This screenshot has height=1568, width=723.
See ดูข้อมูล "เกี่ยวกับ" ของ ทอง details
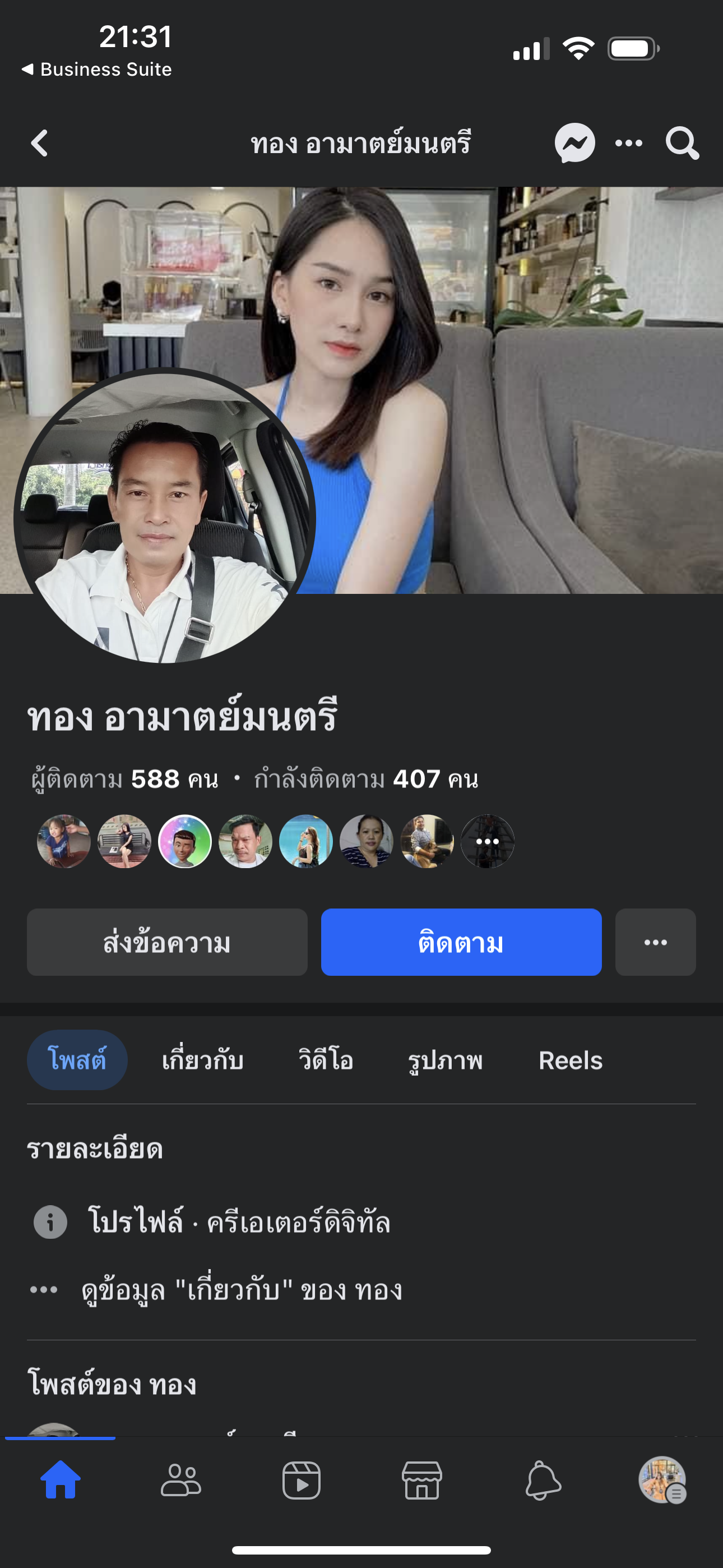242,1290
